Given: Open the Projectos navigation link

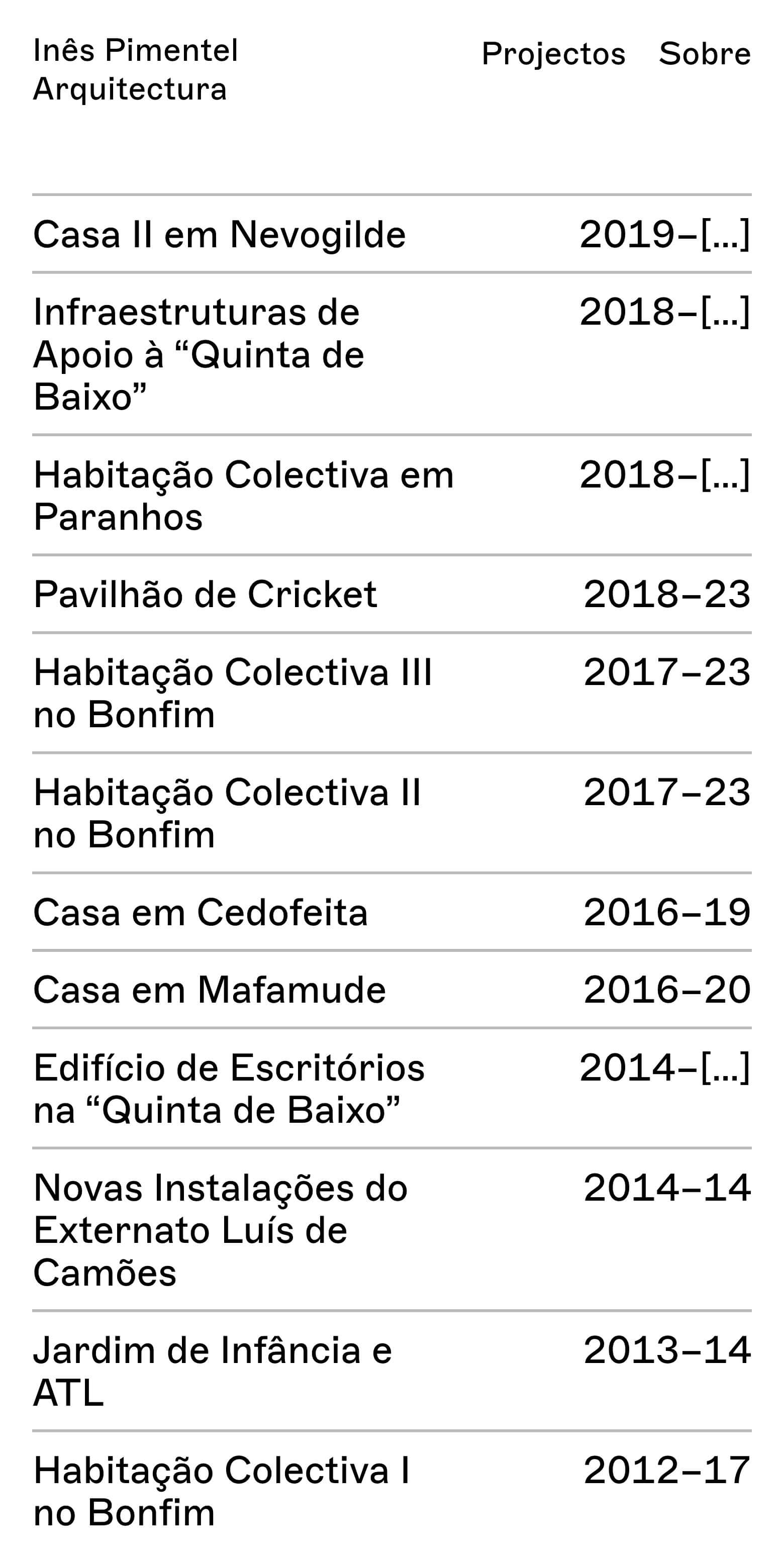Looking at the screenshot, I should [553, 54].
